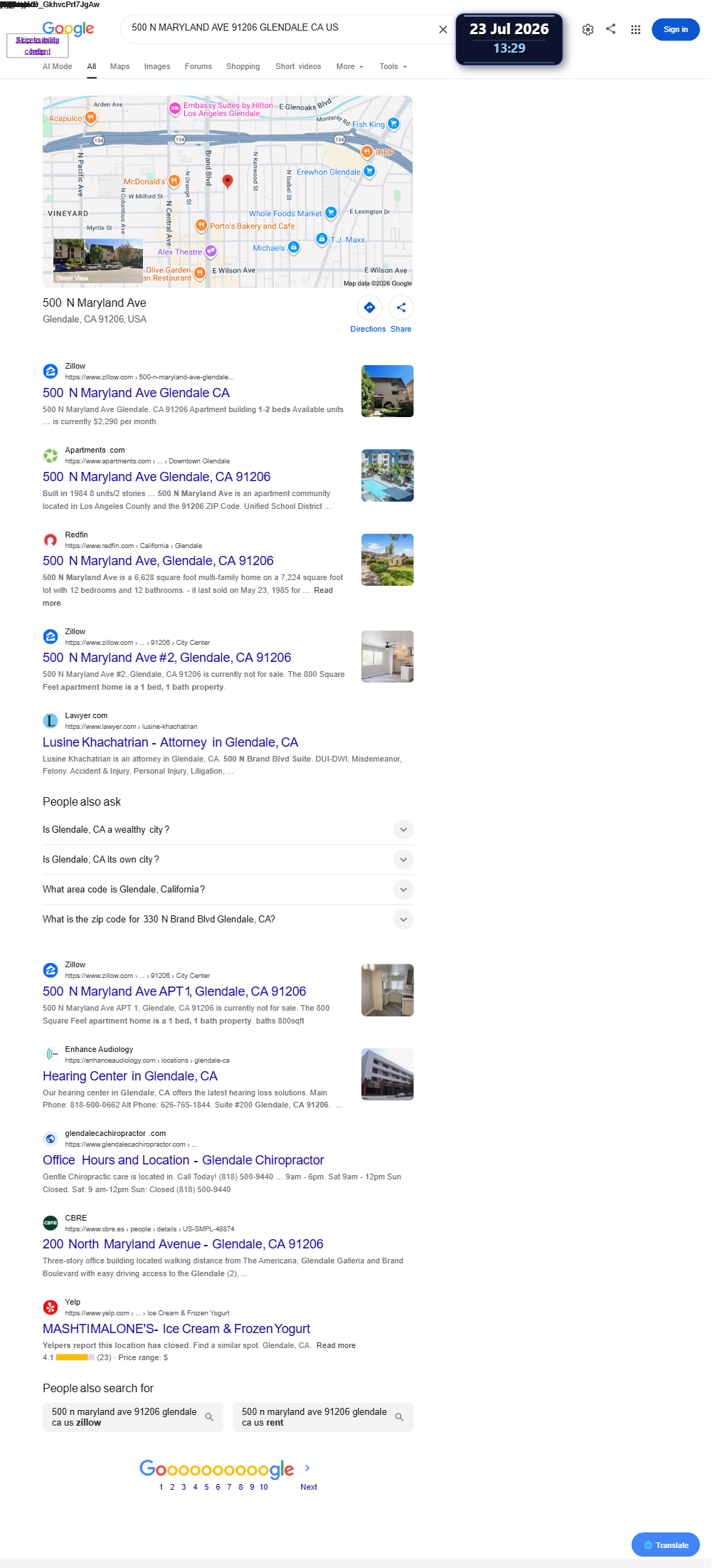Open the More tabs dropdown
Image resolution: width=720 pixels, height=1568 pixels.
click(x=349, y=66)
